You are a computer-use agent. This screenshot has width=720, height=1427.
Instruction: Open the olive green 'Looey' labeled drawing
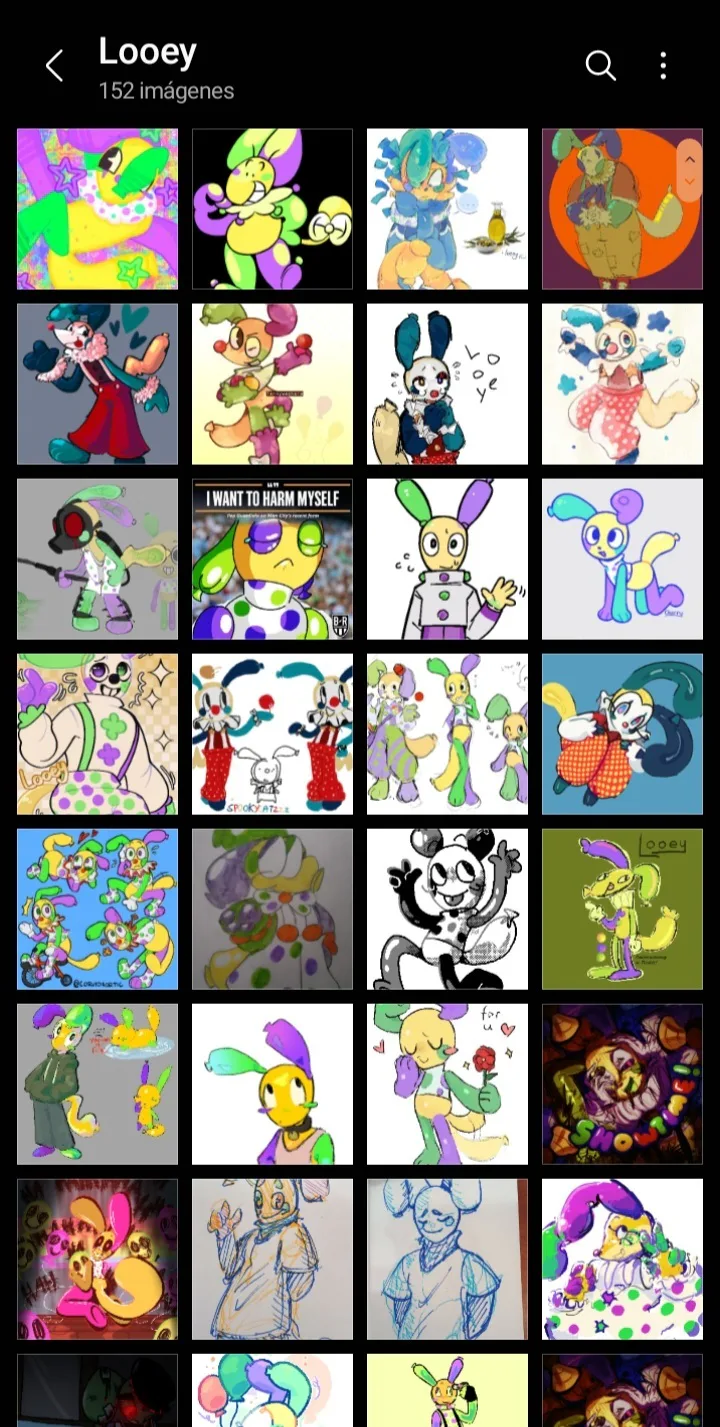[622, 909]
